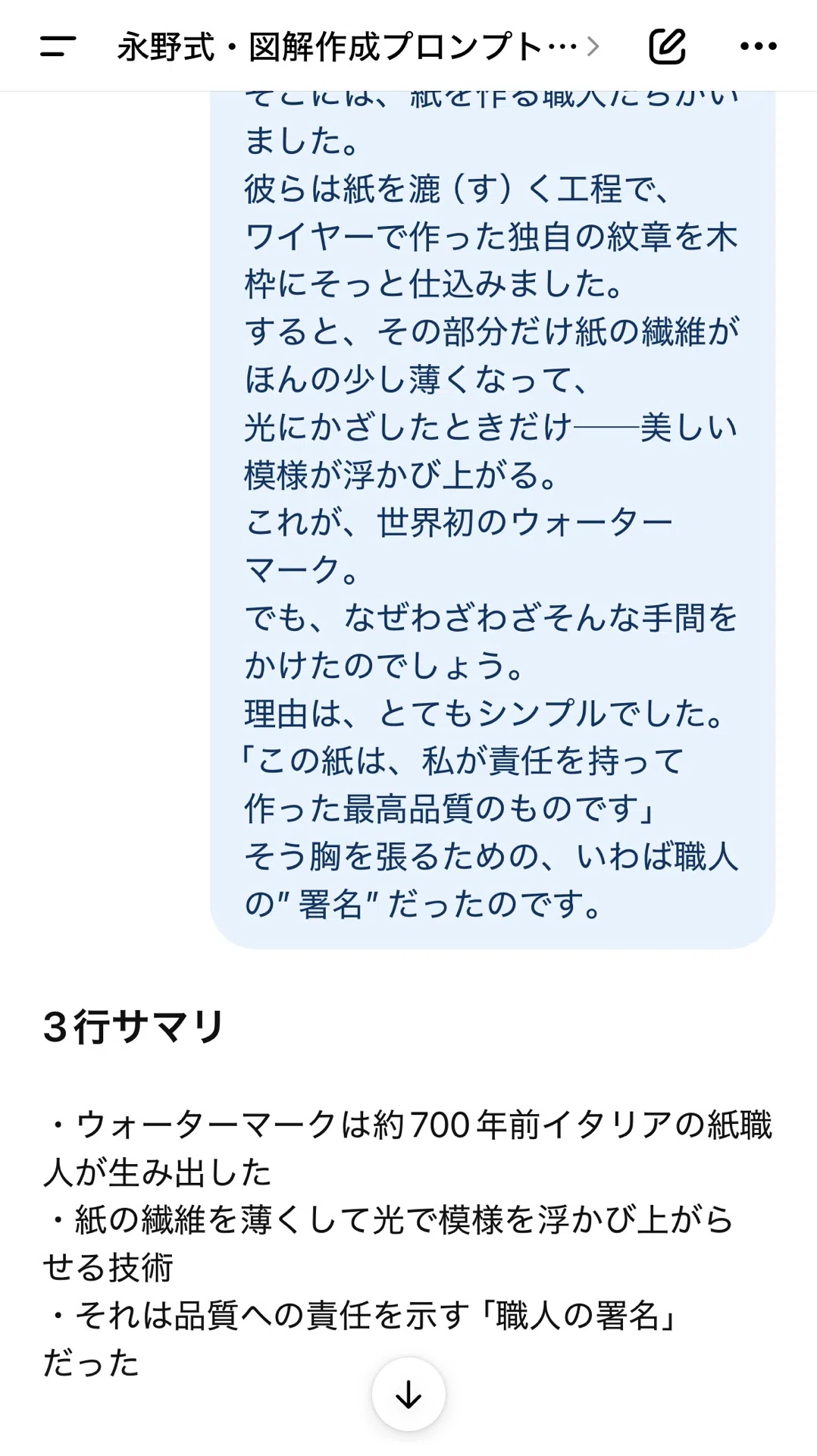The image size is (817, 1456).
Task: Open the three-dot overflow menu
Action: point(758,46)
